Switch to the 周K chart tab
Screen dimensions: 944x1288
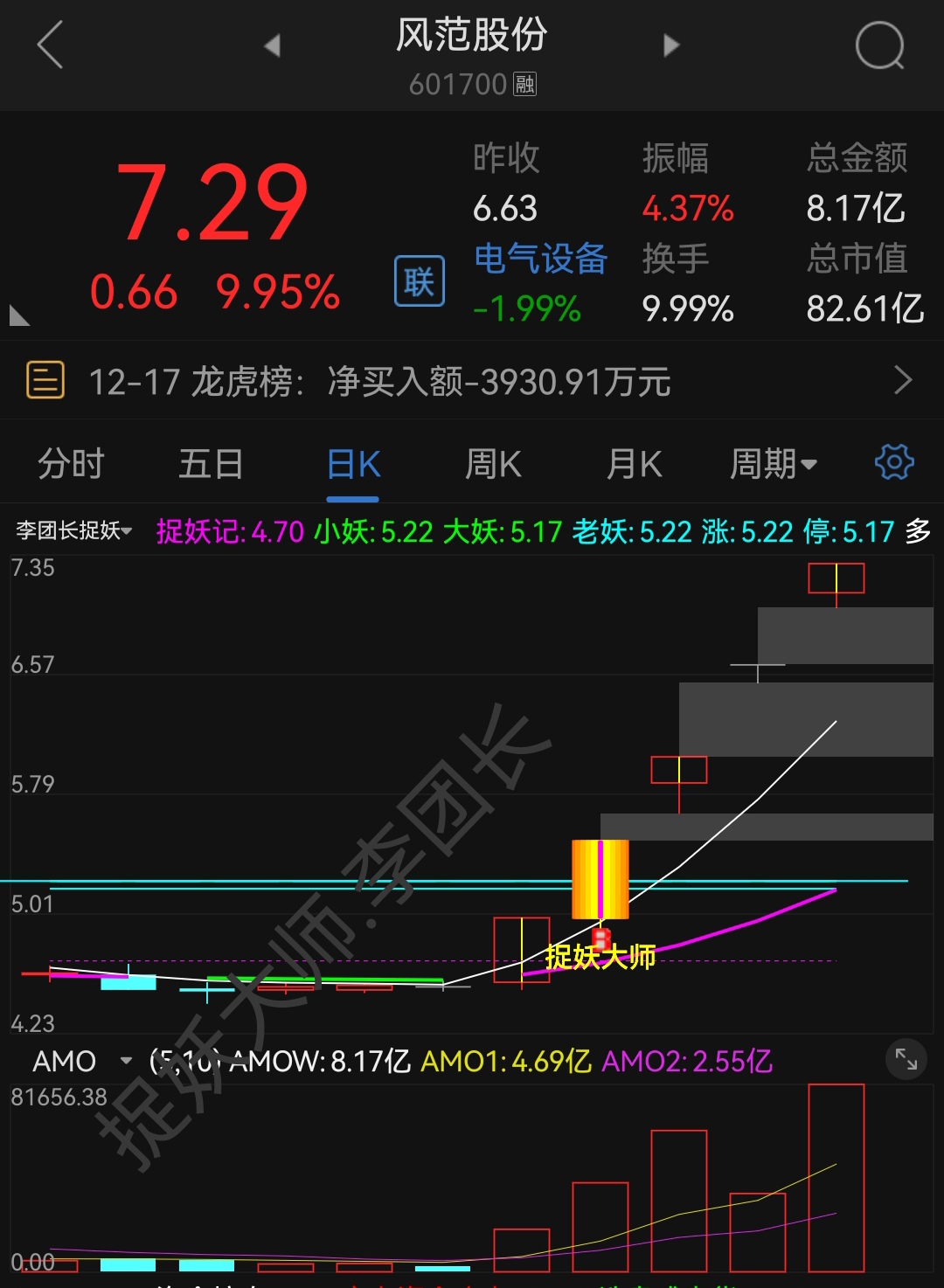tap(493, 464)
